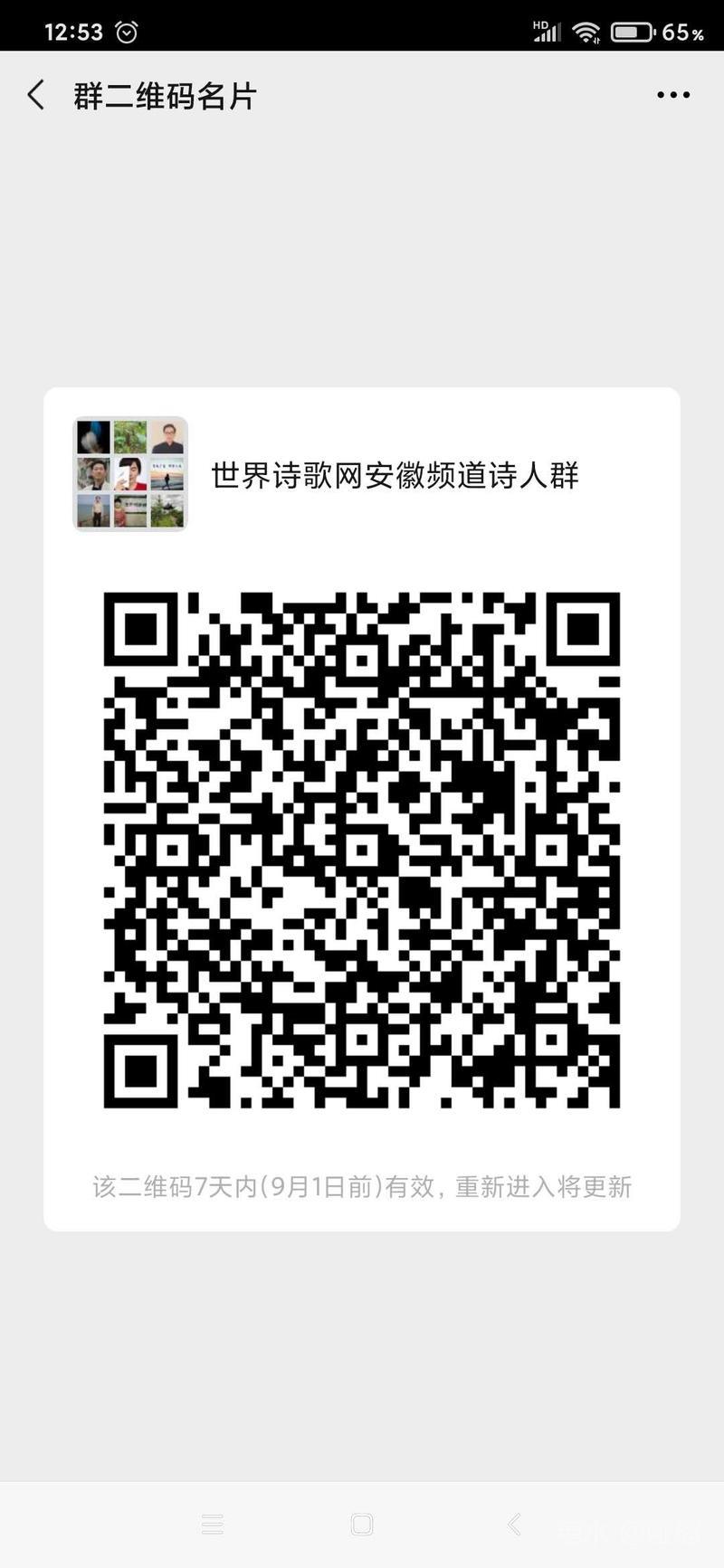Viewport: 724px width, 1568px height.
Task: Open the system recent apps menu
Action: [x=213, y=1525]
